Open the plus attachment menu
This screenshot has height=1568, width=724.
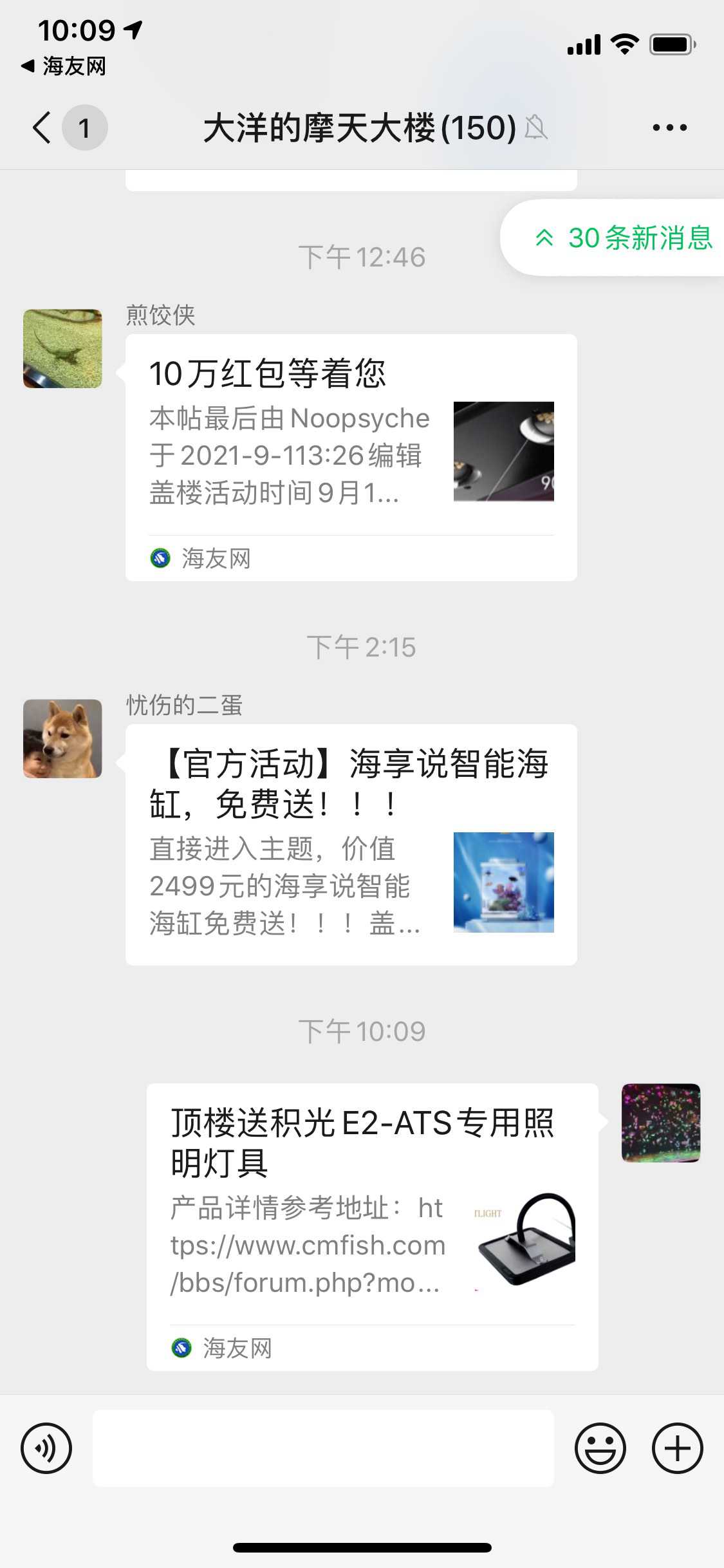[x=677, y=1448]
